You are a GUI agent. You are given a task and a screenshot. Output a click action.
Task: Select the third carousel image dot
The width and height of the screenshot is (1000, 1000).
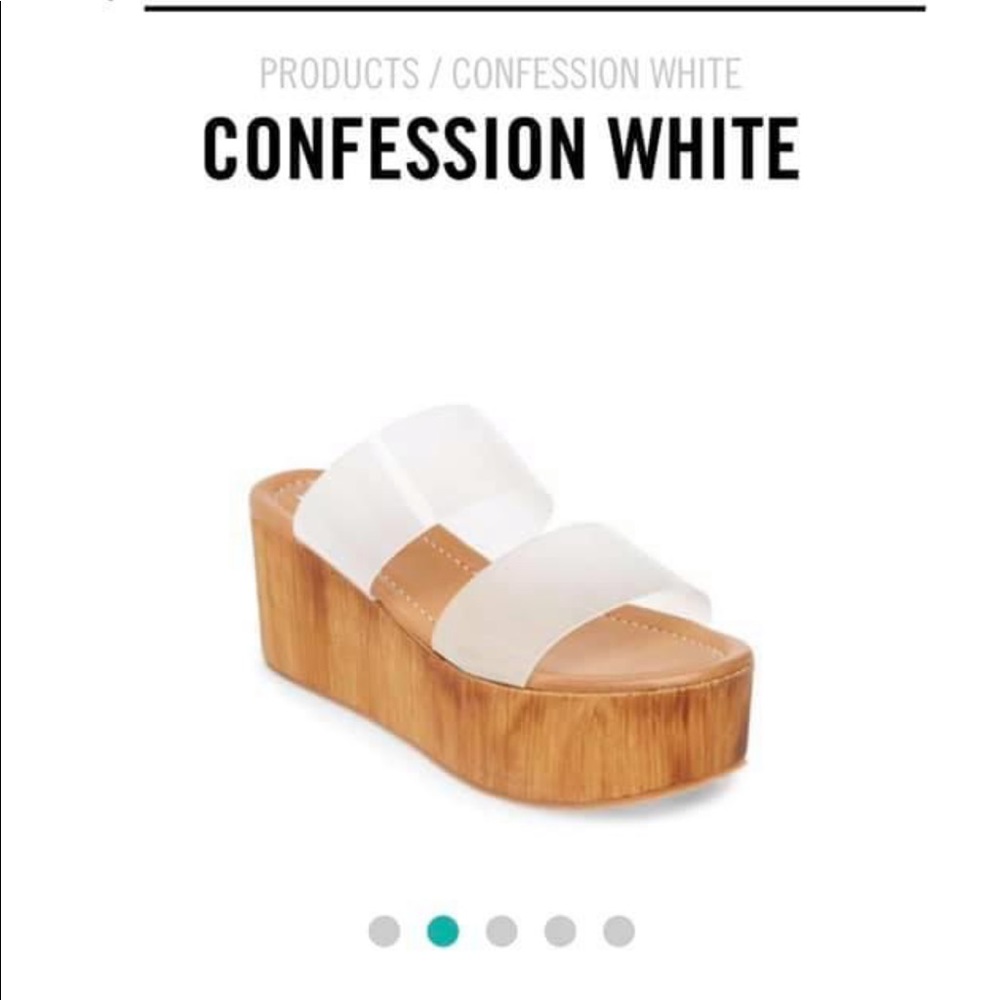click(502, 931)
